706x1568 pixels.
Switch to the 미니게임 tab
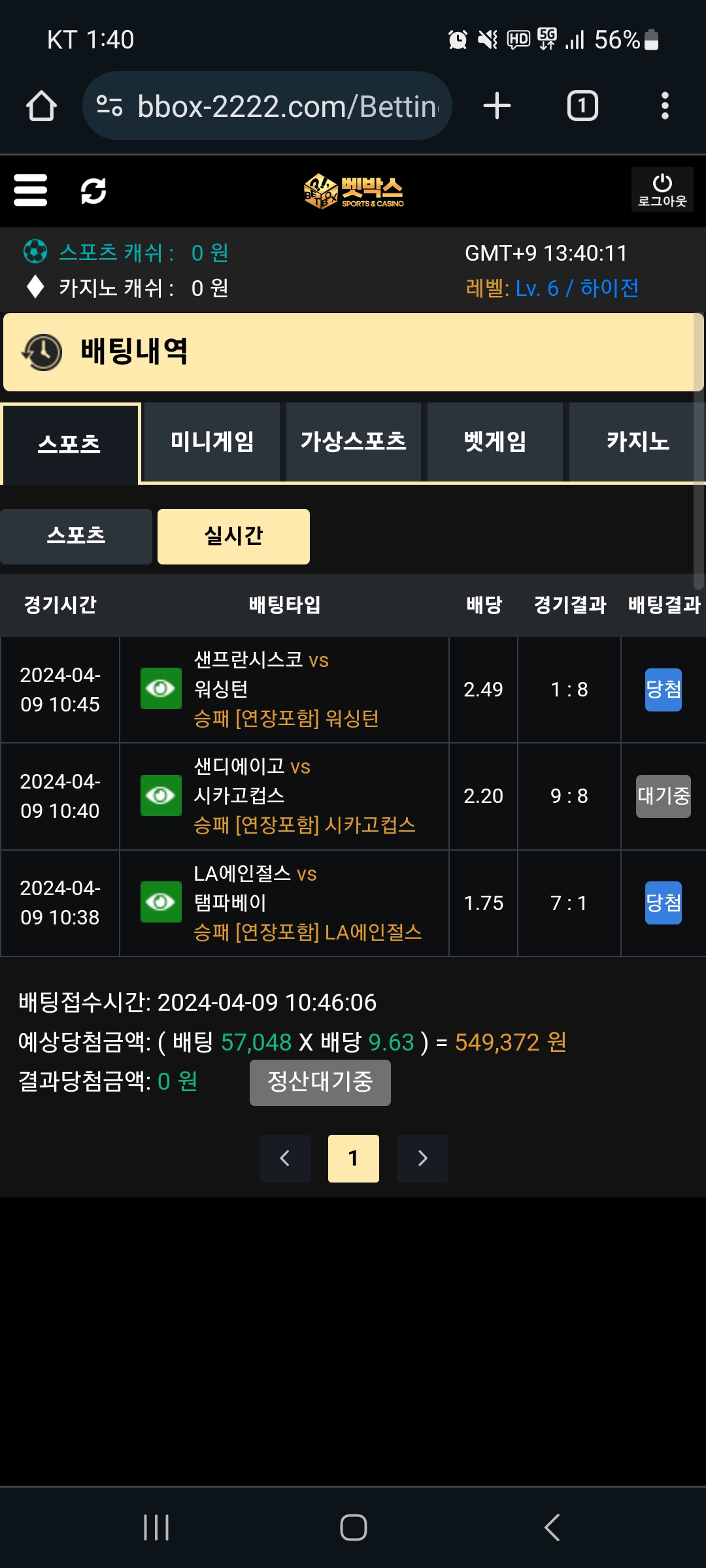click(212, 442)
